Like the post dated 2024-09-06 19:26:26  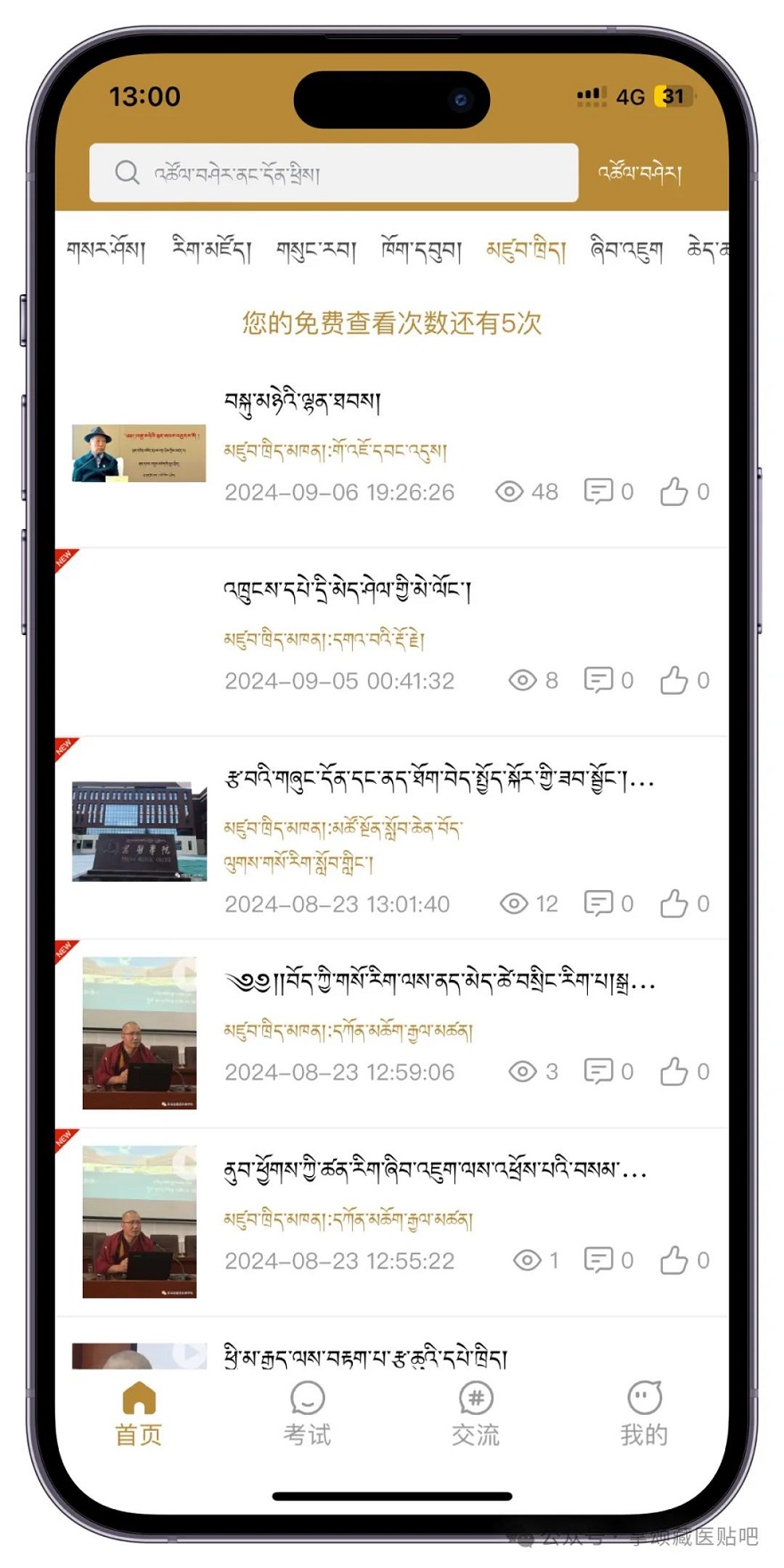[674, 492]
